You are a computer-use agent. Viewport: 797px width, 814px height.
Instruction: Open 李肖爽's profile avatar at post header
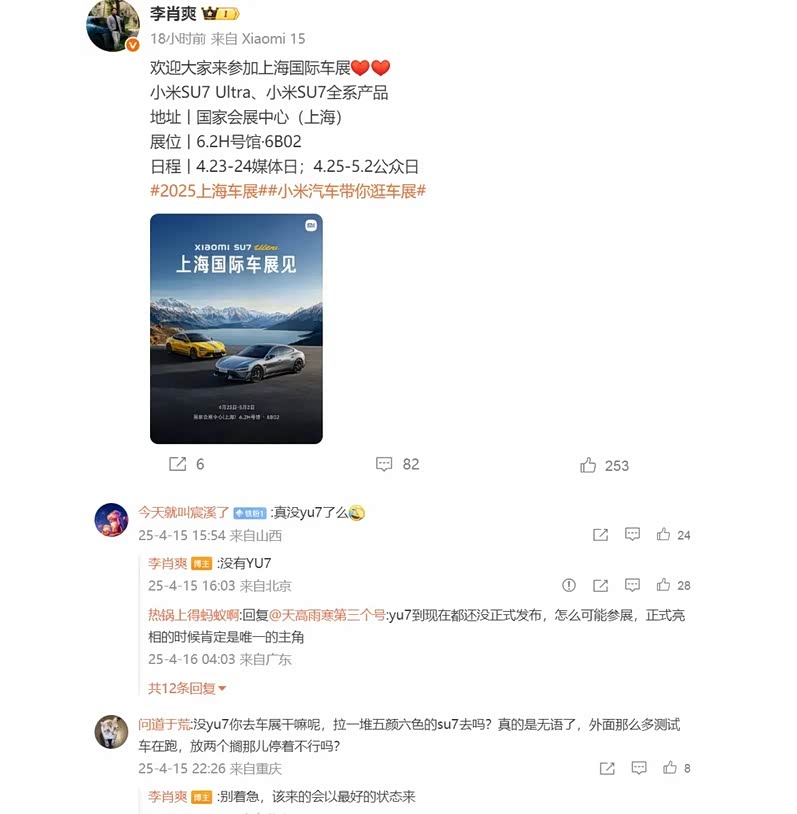point(112,24)
